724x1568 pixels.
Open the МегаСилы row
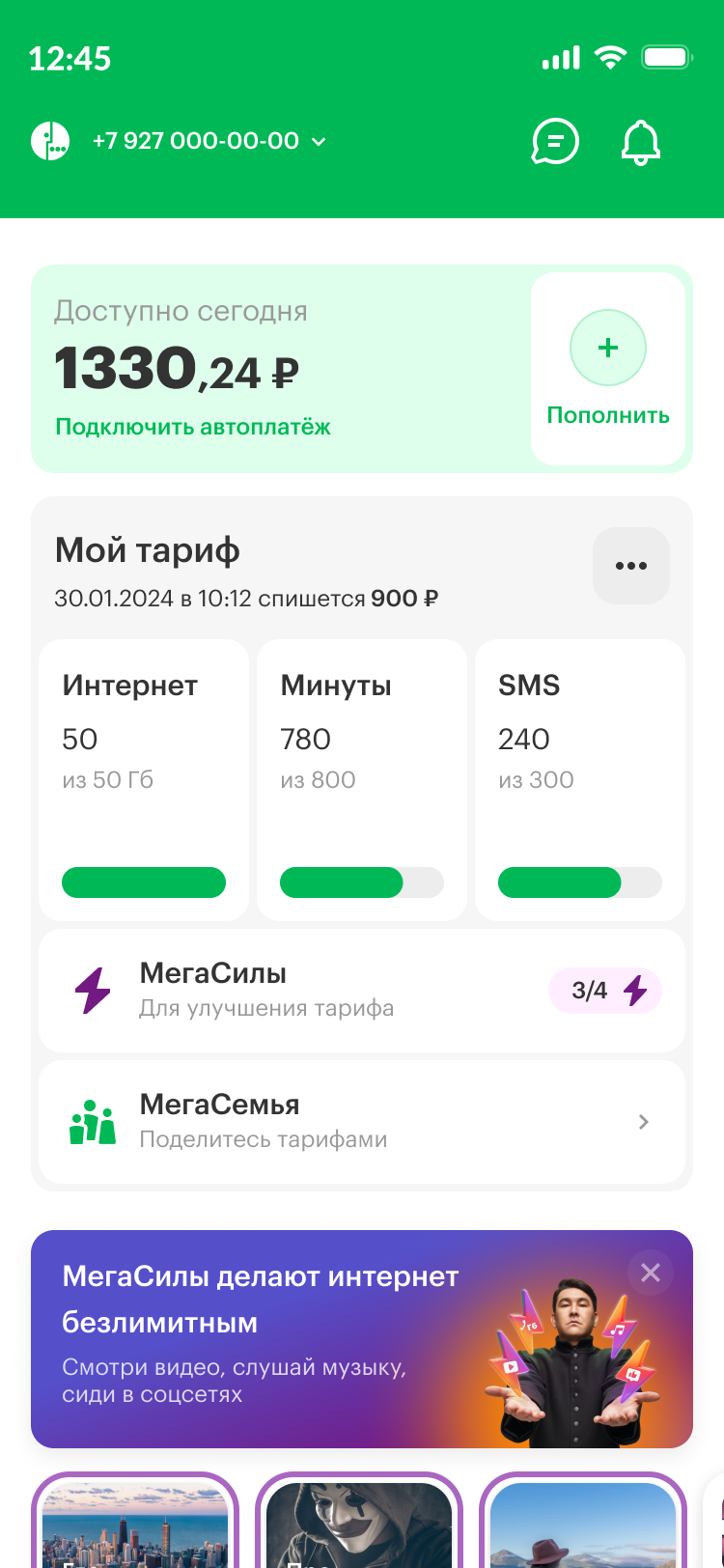pos(362,991)
